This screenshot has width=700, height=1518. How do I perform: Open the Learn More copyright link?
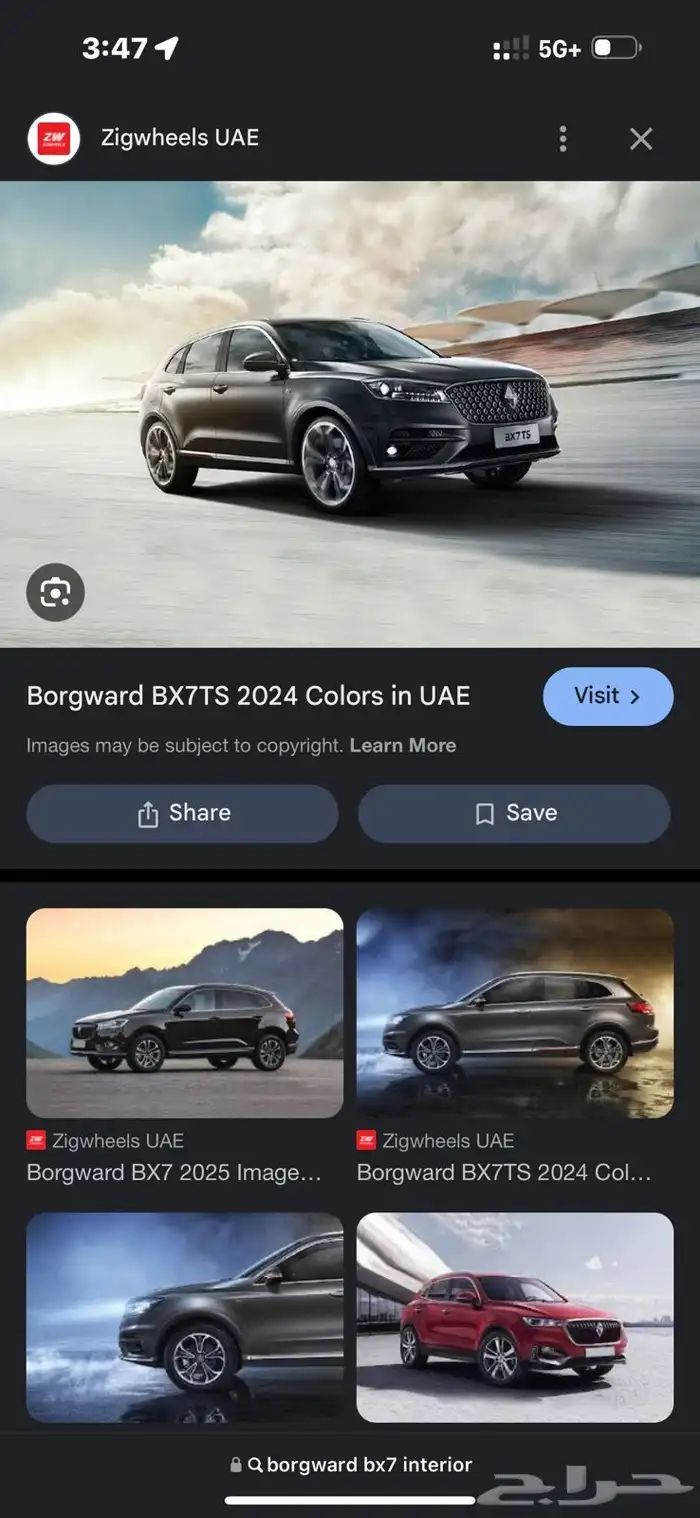coord(403,745)
